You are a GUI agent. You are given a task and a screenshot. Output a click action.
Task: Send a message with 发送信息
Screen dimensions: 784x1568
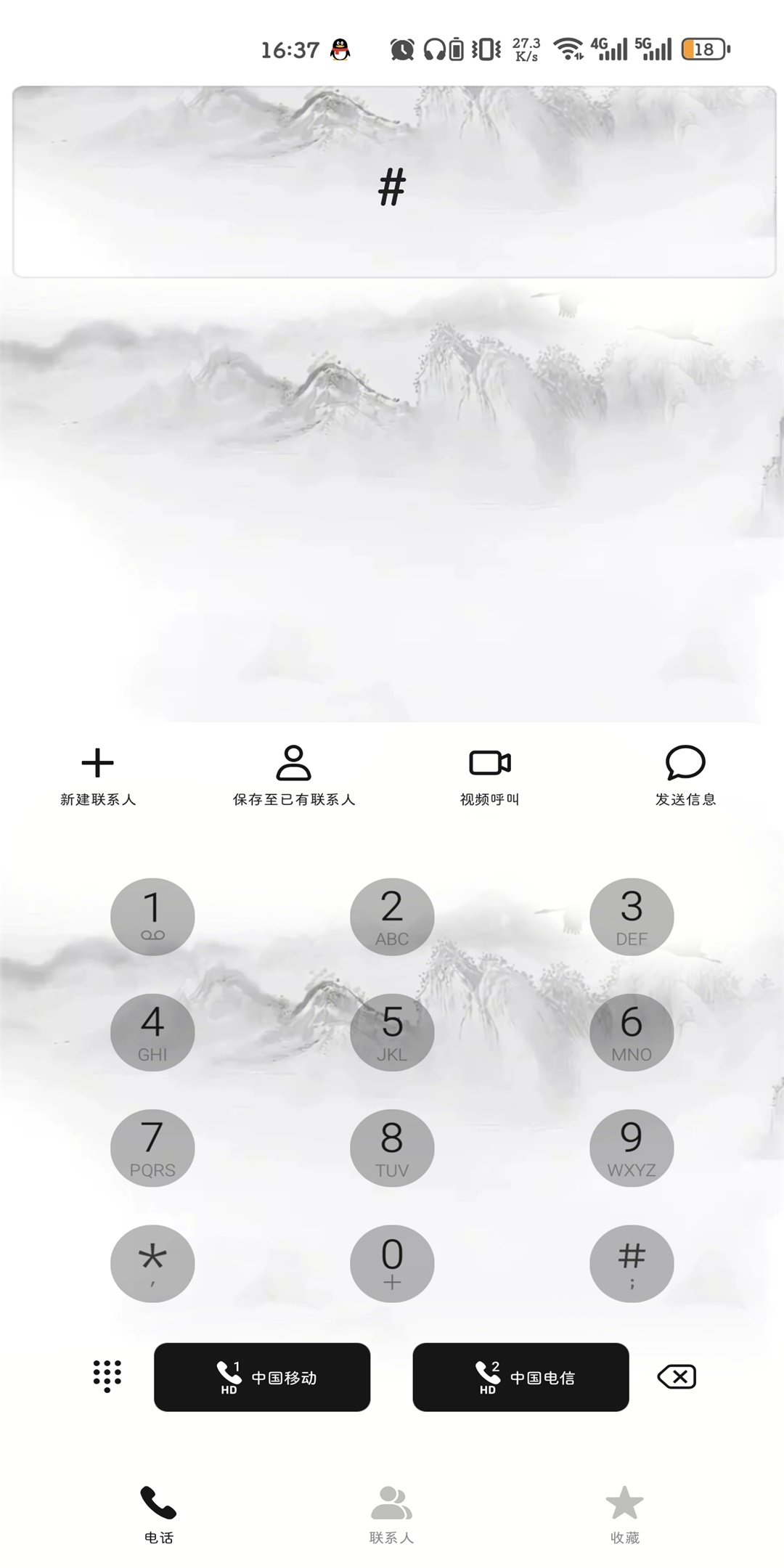685,775
